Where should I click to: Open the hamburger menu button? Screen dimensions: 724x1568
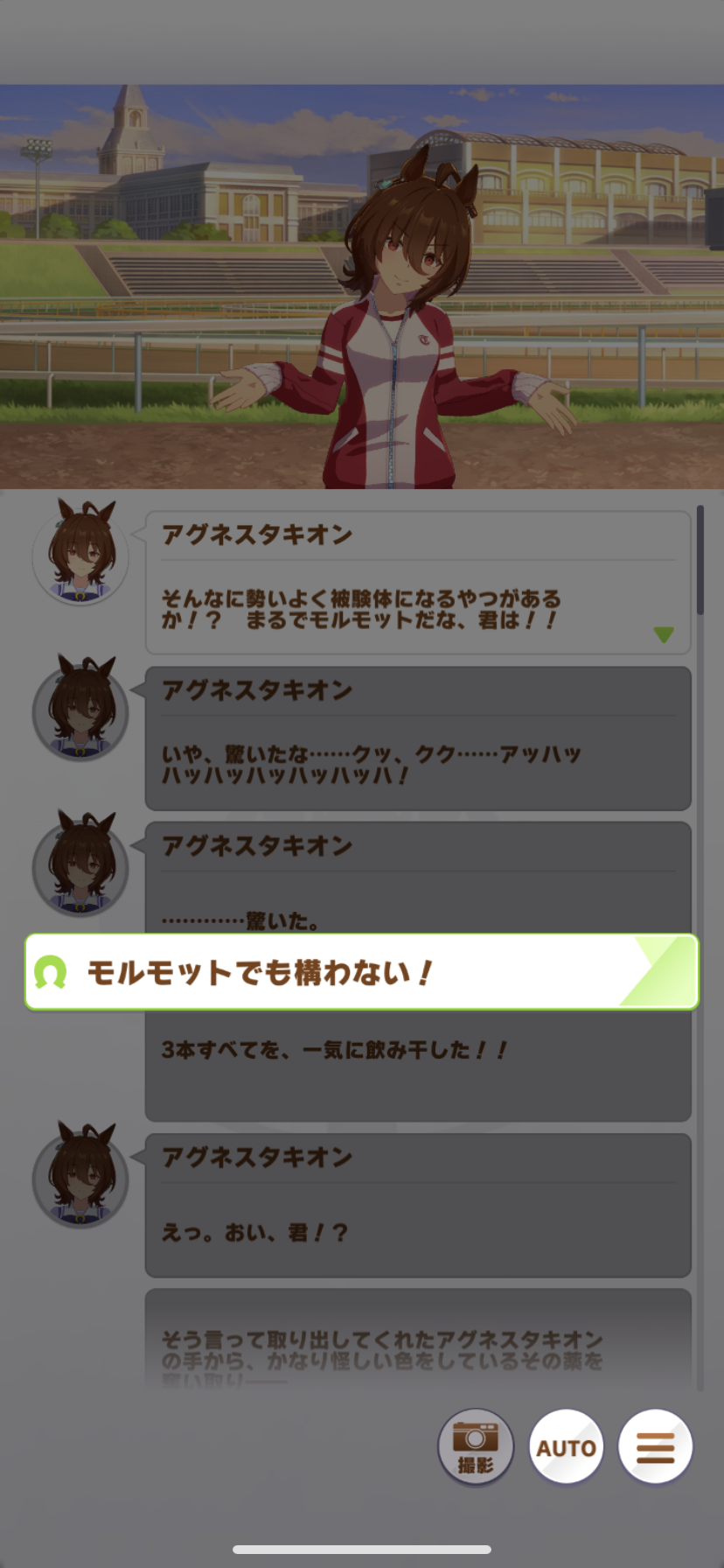[655, 1447]
